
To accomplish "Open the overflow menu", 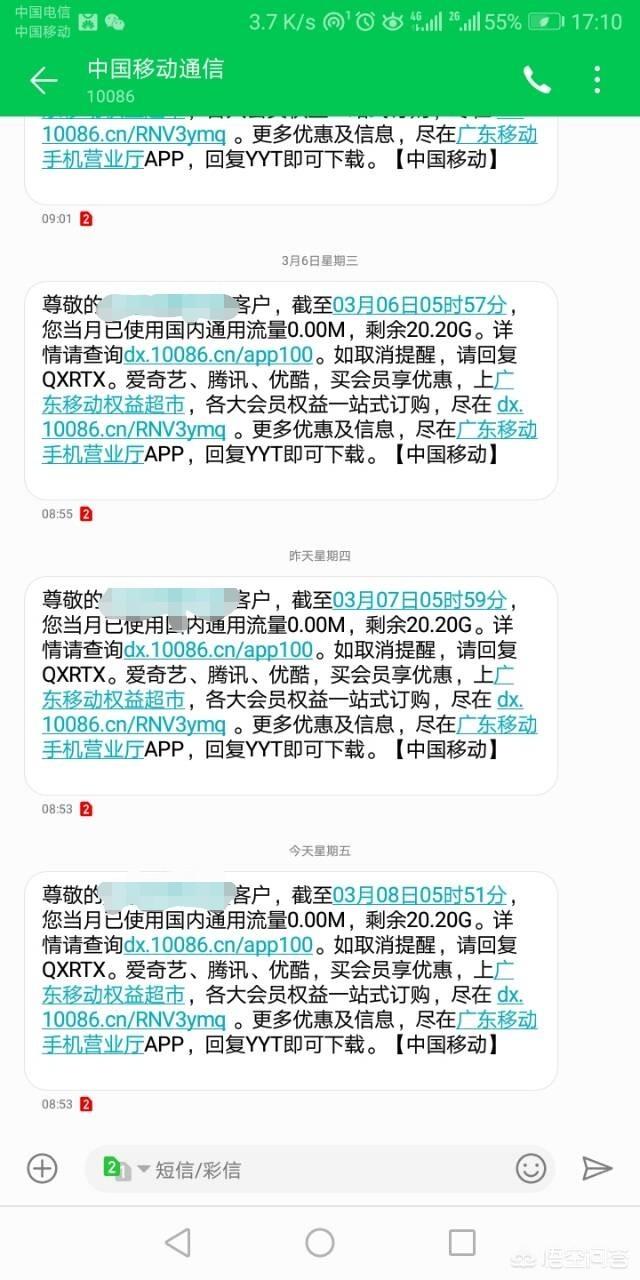I will [597, 80].
